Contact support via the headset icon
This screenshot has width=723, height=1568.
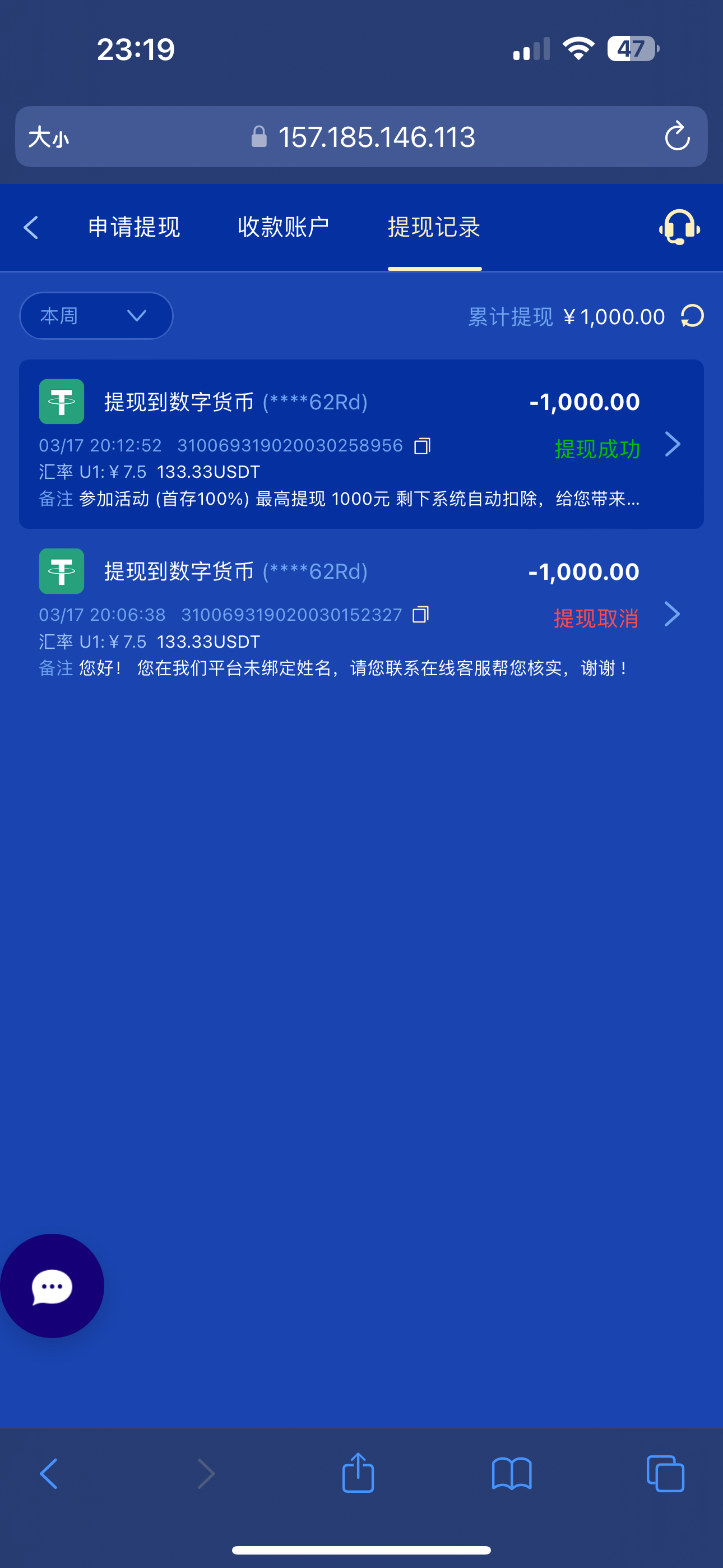tap(679, 228)
